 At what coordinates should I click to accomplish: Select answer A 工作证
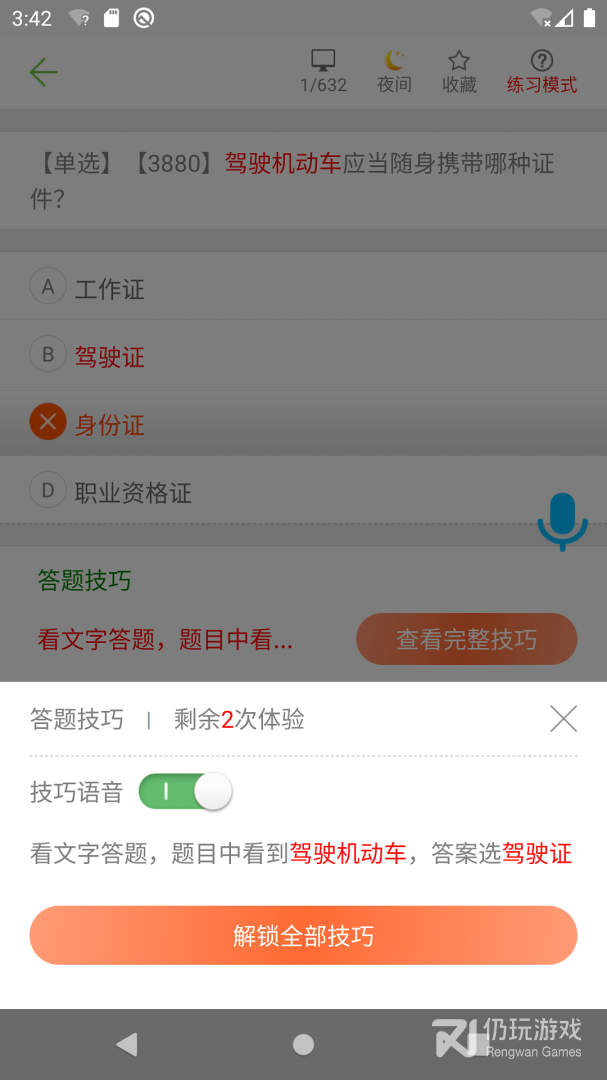click(x=110, y=289)
